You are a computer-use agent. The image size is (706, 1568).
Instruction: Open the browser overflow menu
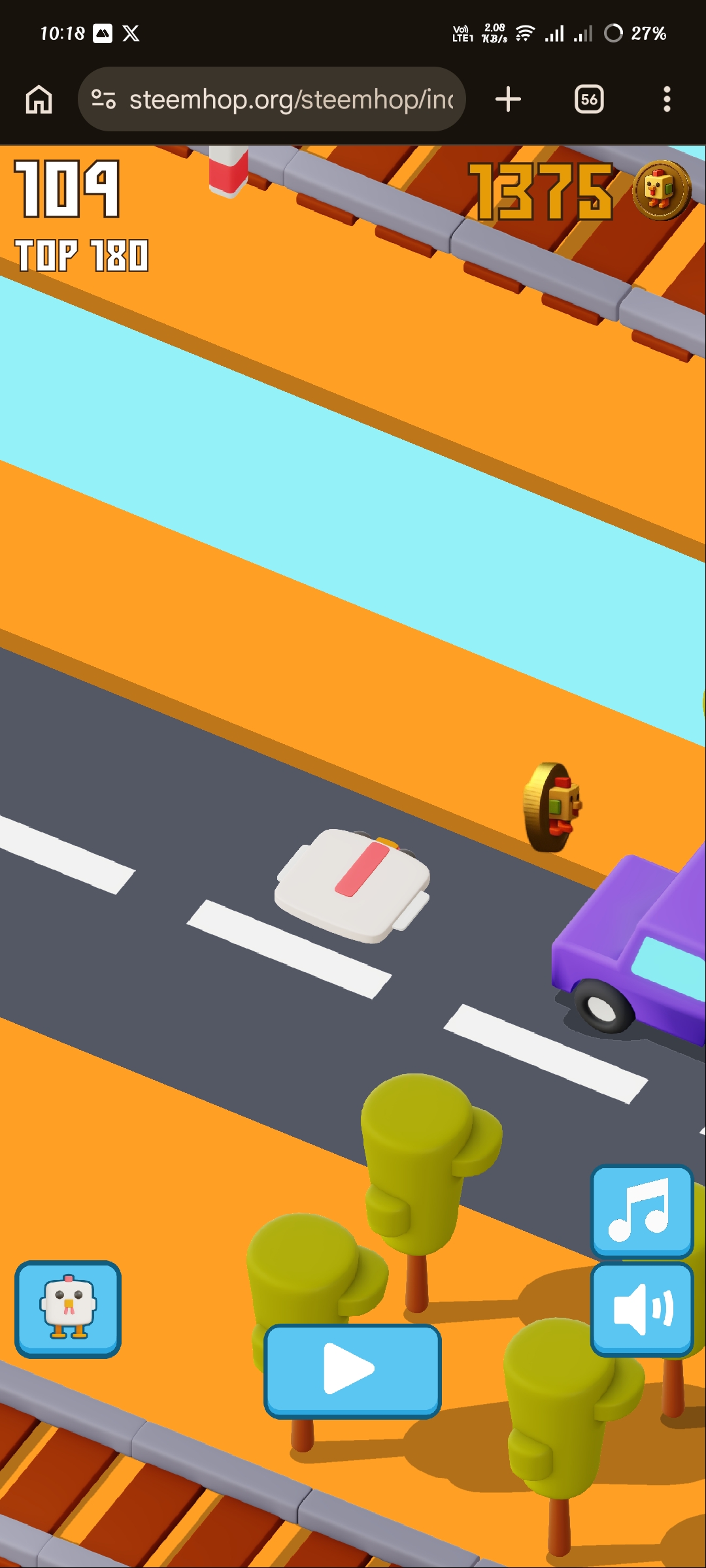tap(667, 99)
